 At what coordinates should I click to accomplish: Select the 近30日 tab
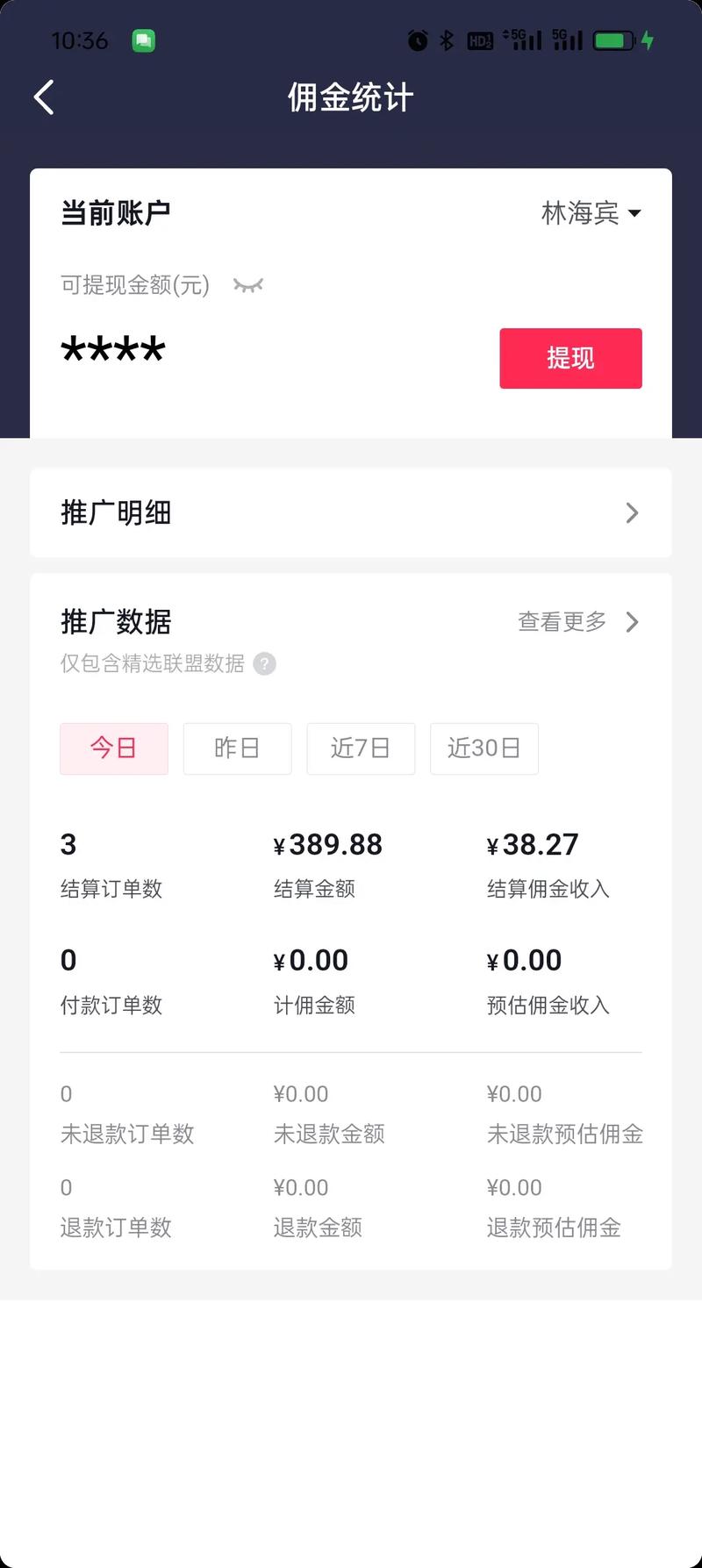(484, 748)
